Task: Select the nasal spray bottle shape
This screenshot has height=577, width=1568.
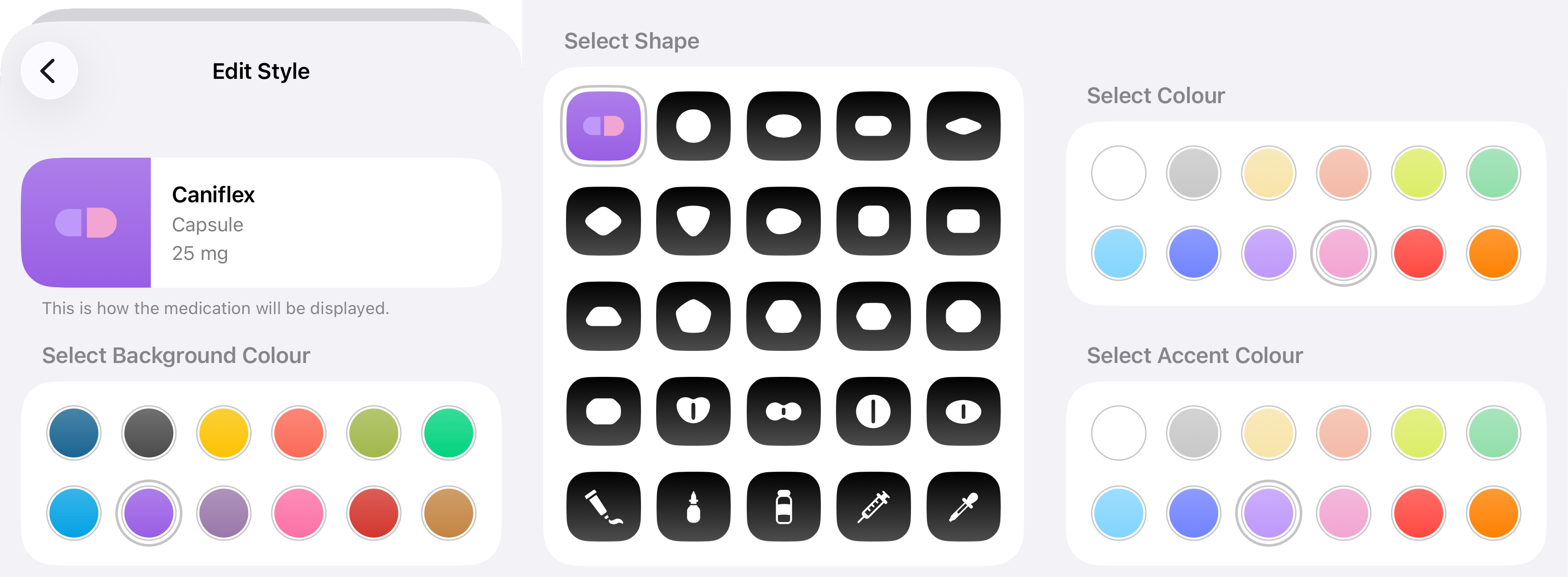Action: 693,506
